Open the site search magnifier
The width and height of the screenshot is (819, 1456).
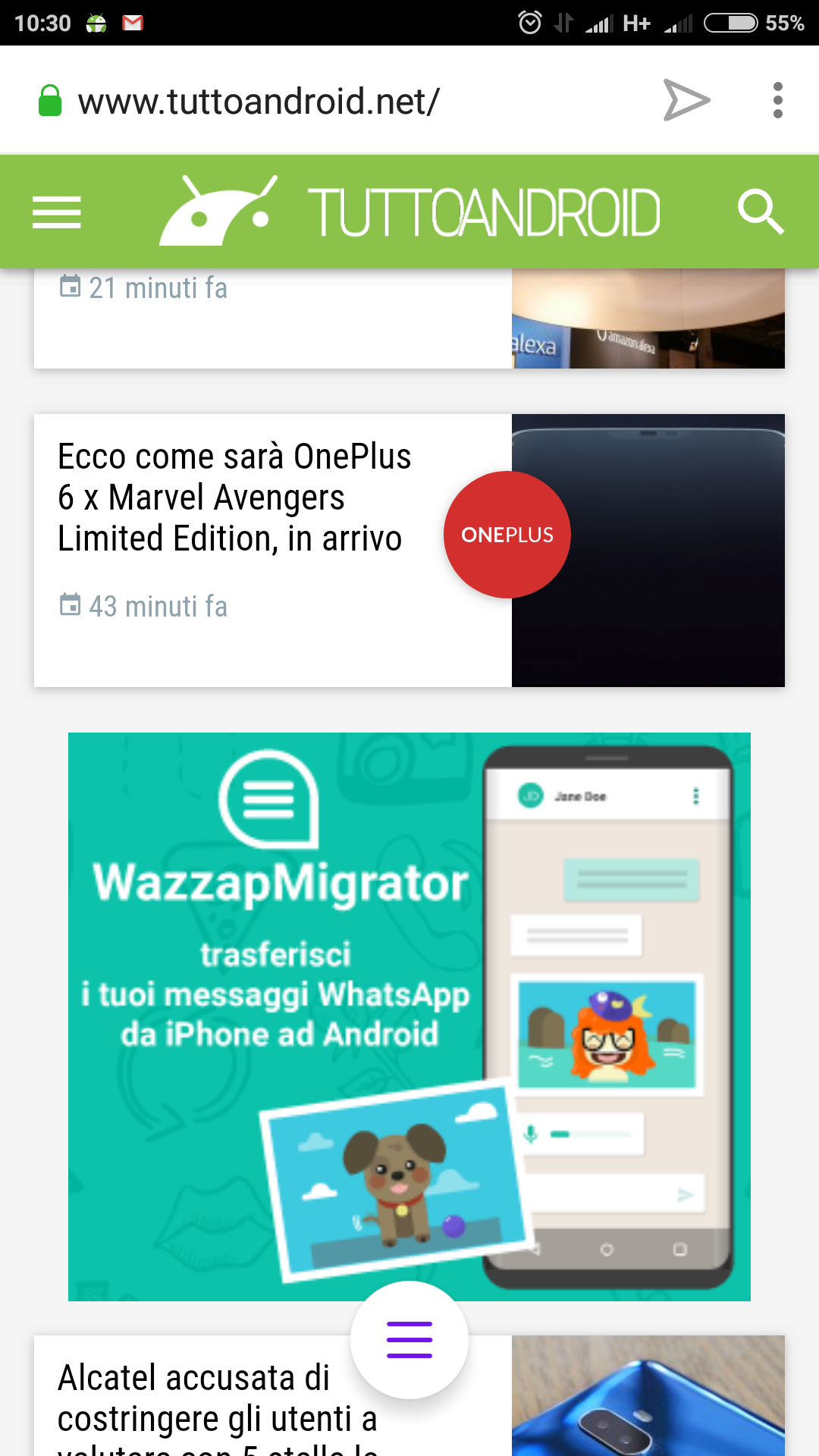[761, 212]
